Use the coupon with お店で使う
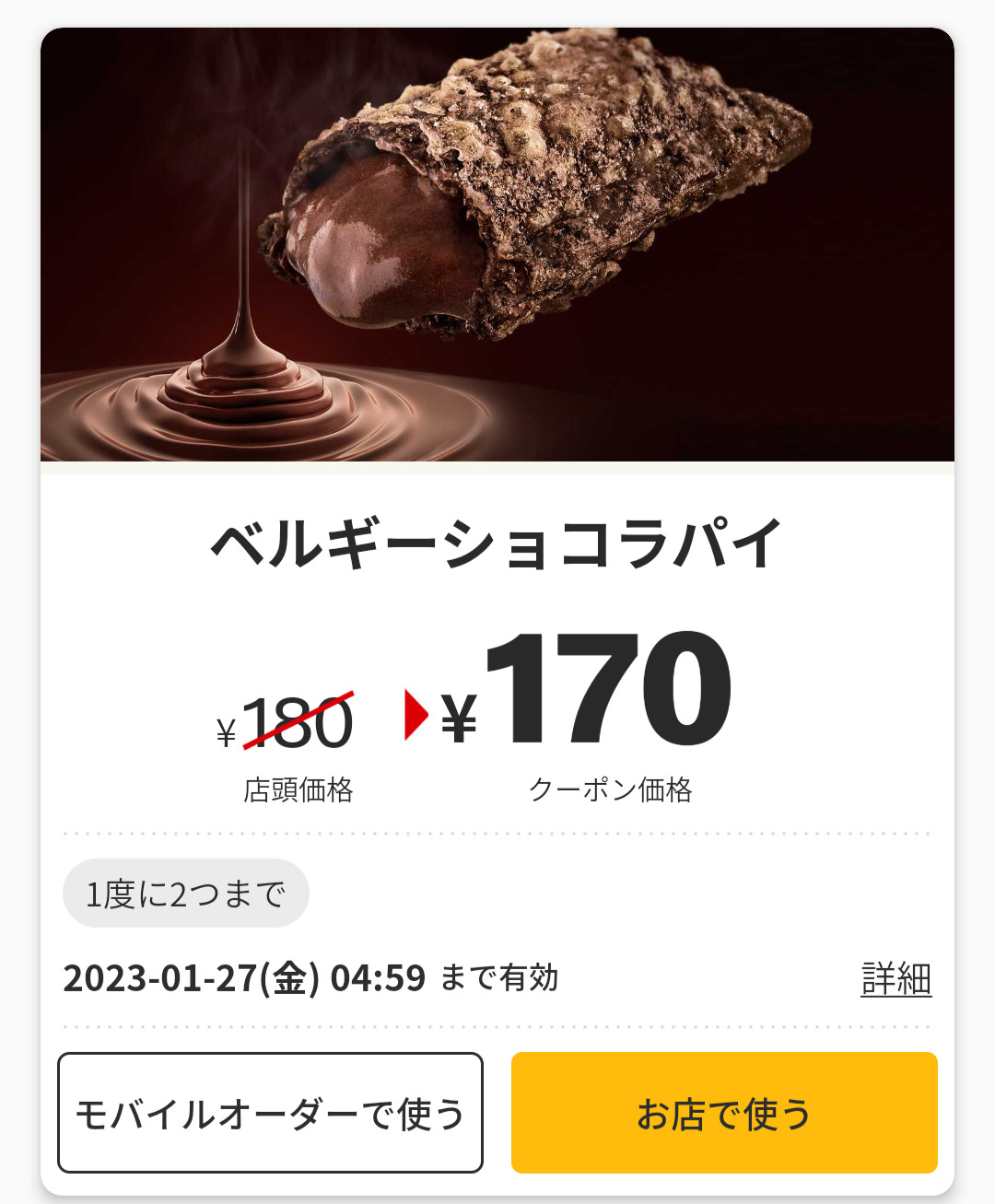995x1204 pixels. [724, 1113]
